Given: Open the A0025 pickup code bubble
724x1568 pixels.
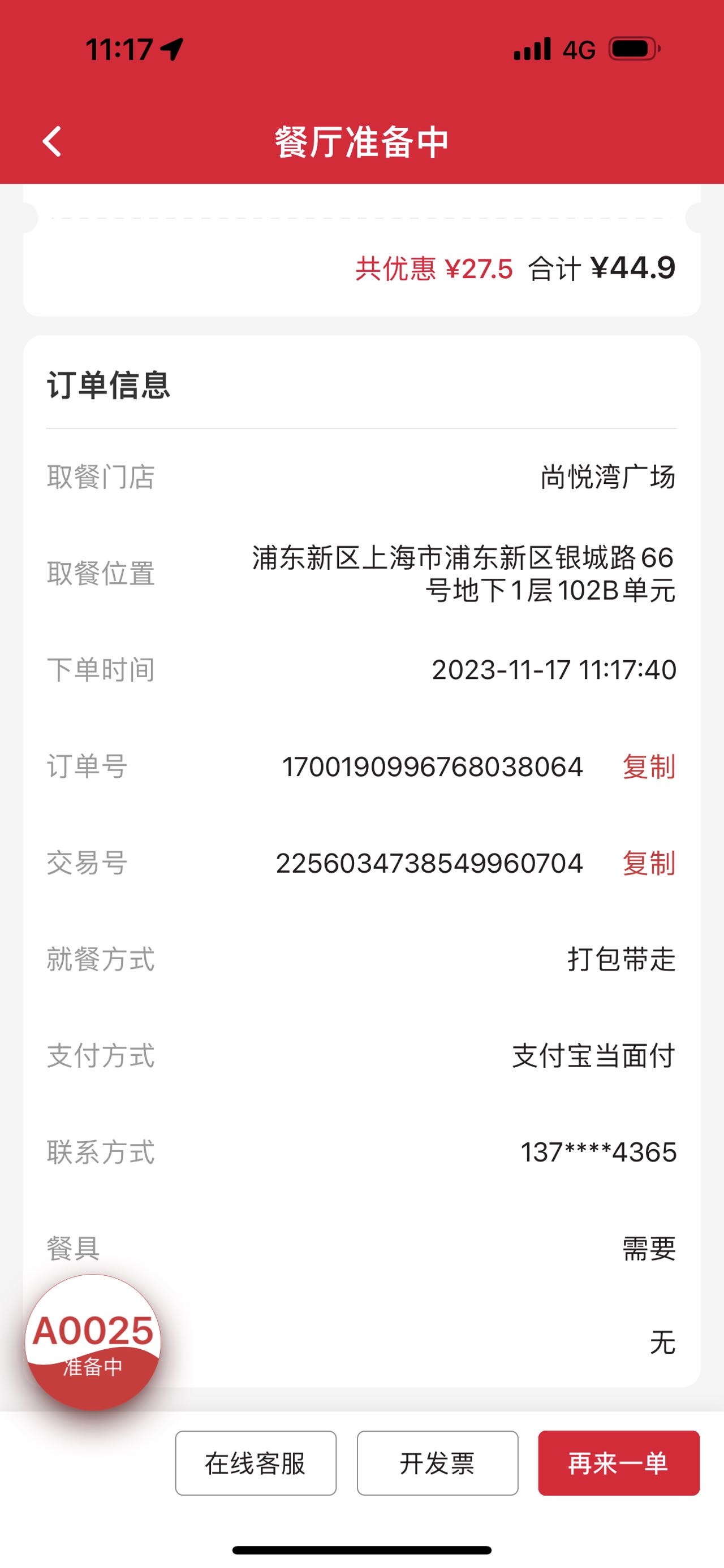Looking at the screenshot, I should point(93,1341).
